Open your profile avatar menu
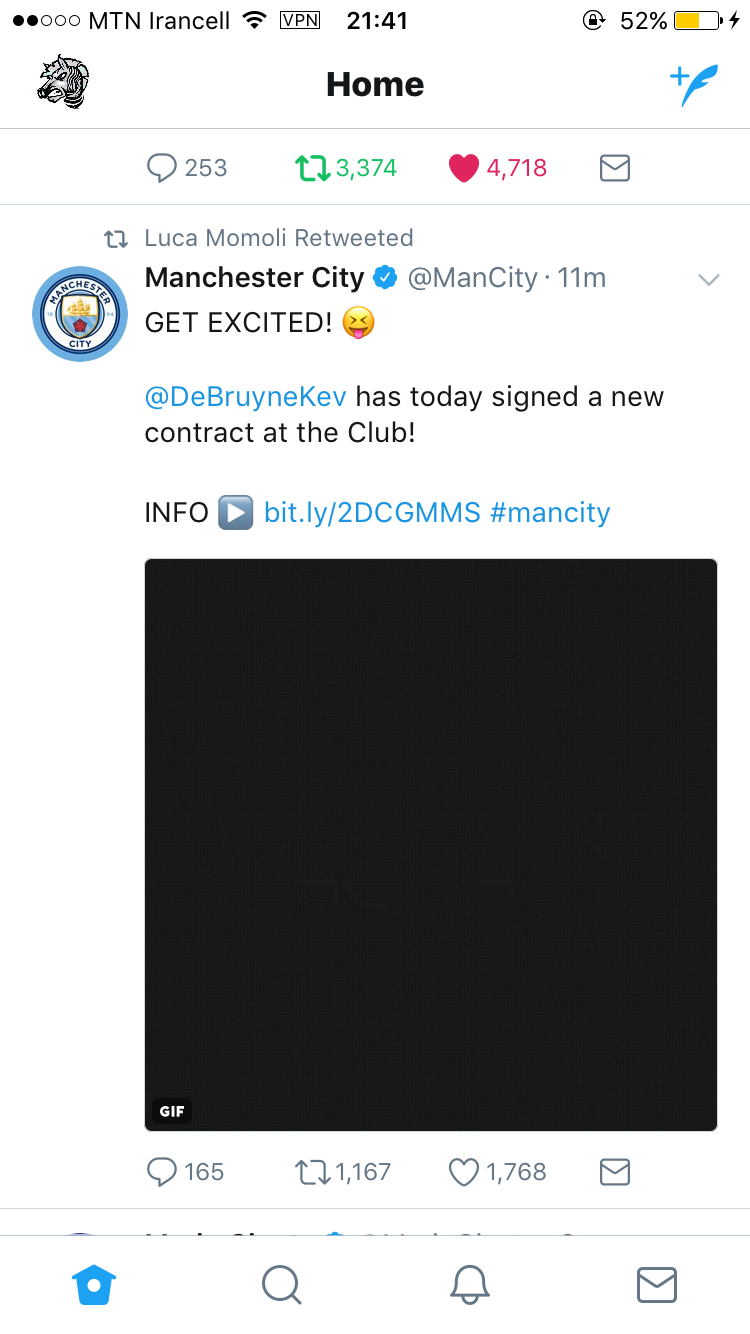 coord(64,83)
